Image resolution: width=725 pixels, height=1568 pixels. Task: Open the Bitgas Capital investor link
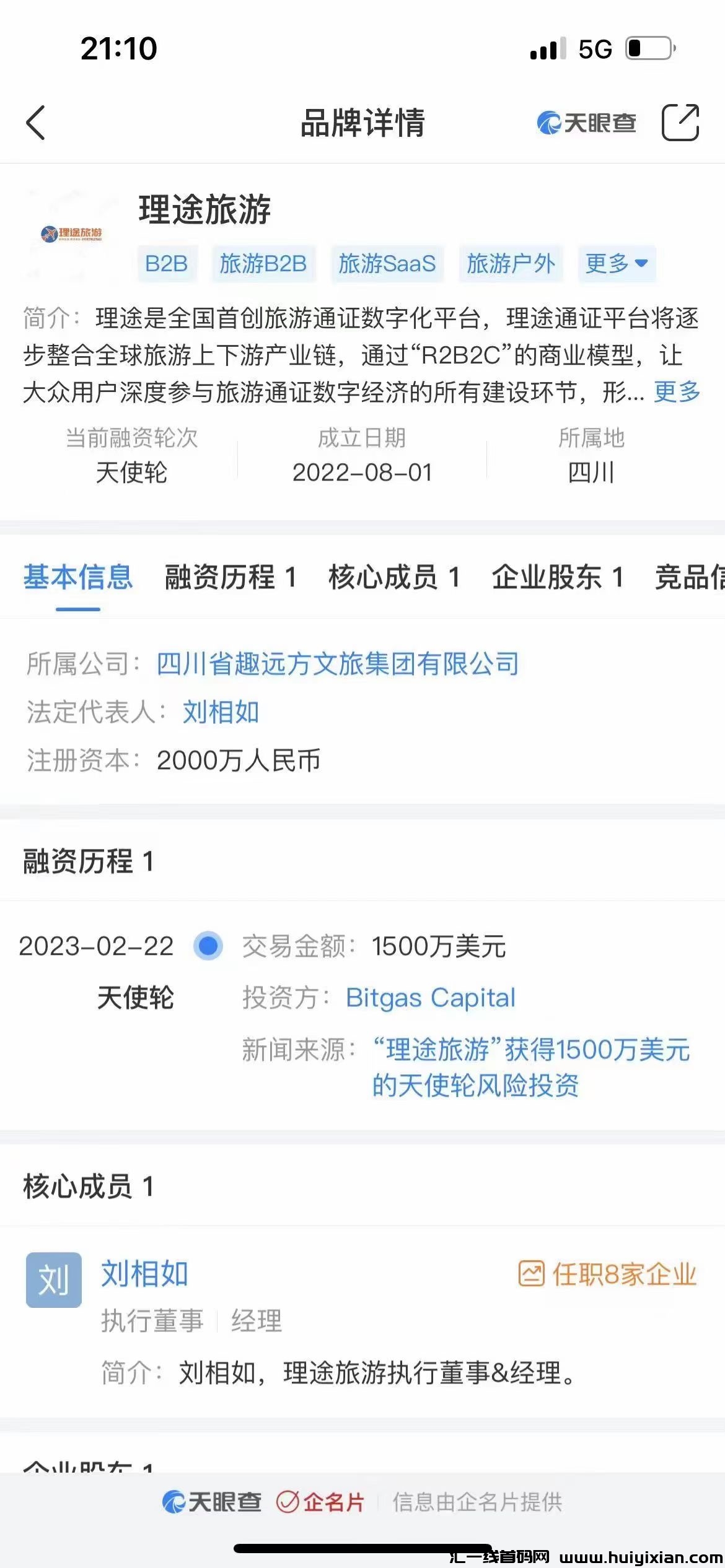[x=430, y=998]
